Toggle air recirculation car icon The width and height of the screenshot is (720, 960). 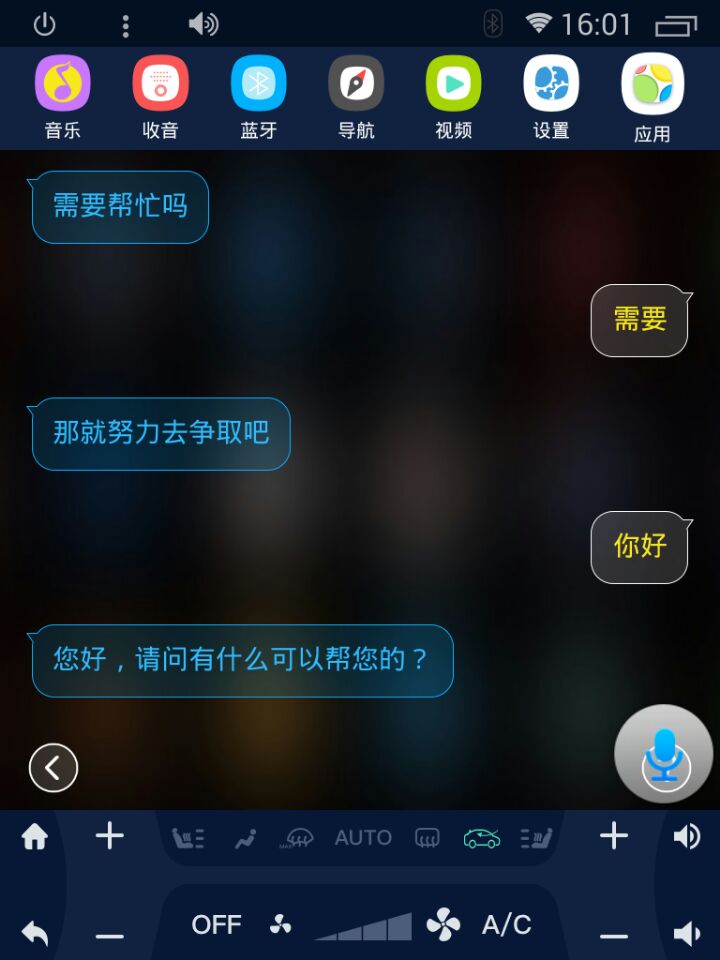point(482,838)
